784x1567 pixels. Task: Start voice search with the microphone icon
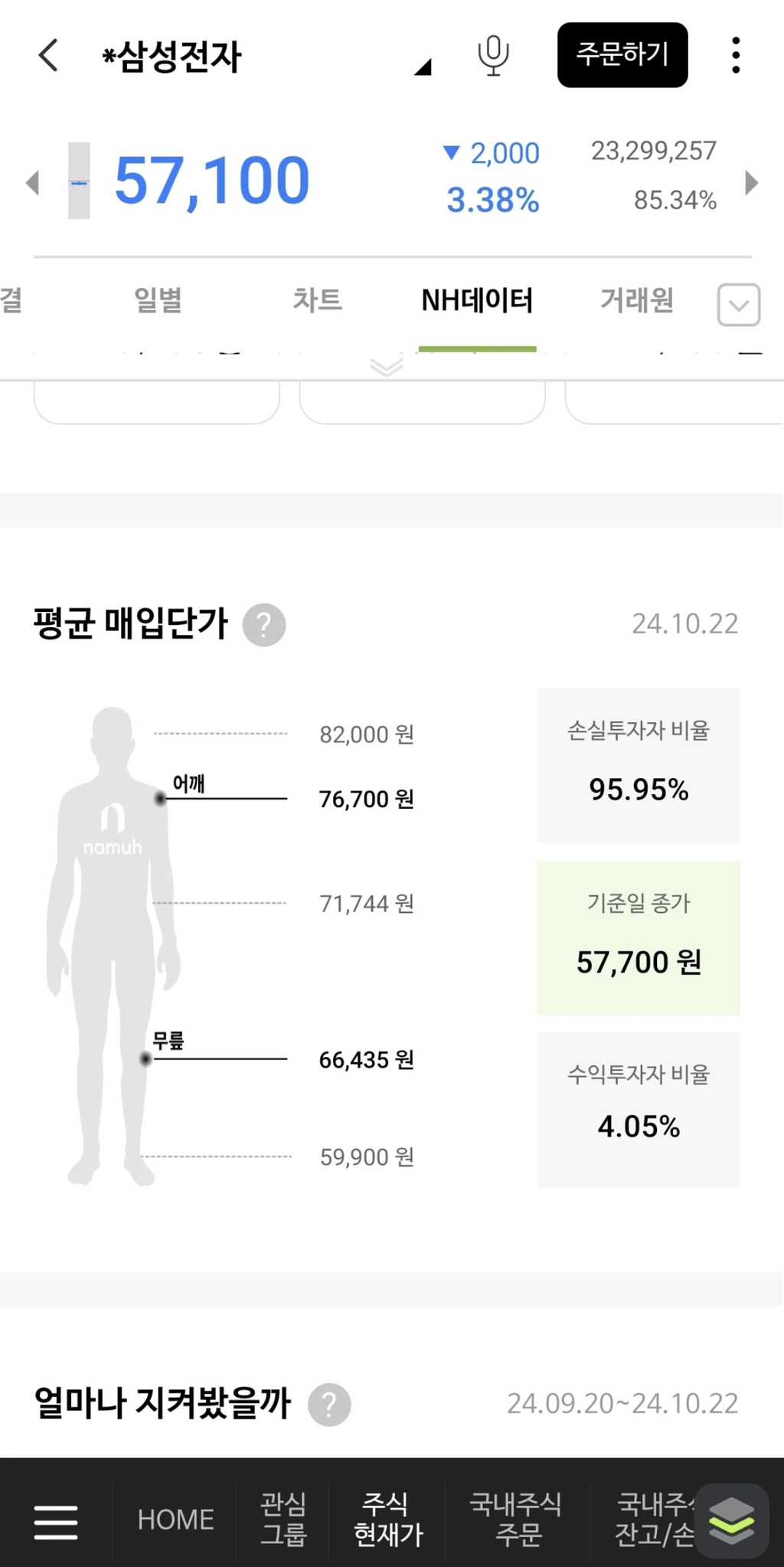point(493,55)
